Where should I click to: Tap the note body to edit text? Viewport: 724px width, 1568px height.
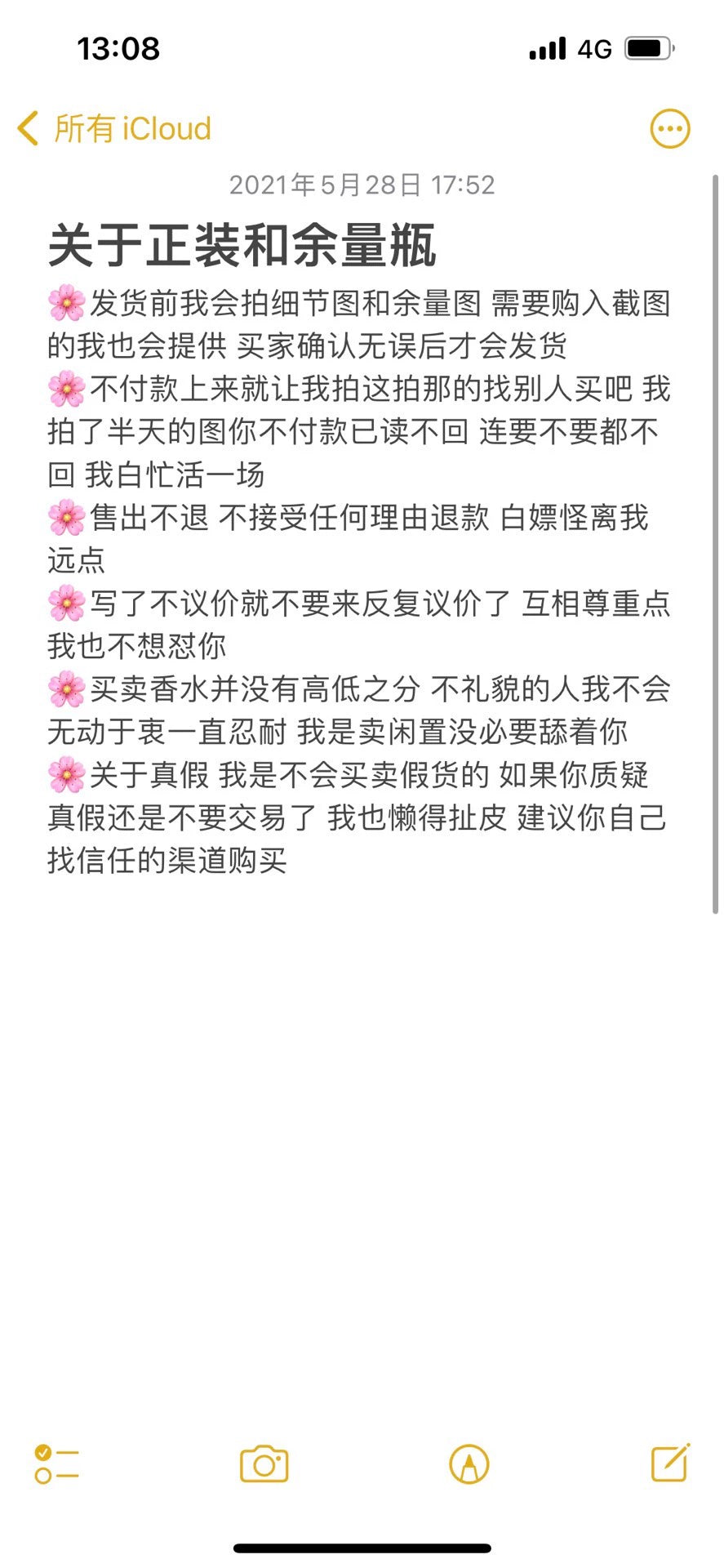(x=359, y=580)
